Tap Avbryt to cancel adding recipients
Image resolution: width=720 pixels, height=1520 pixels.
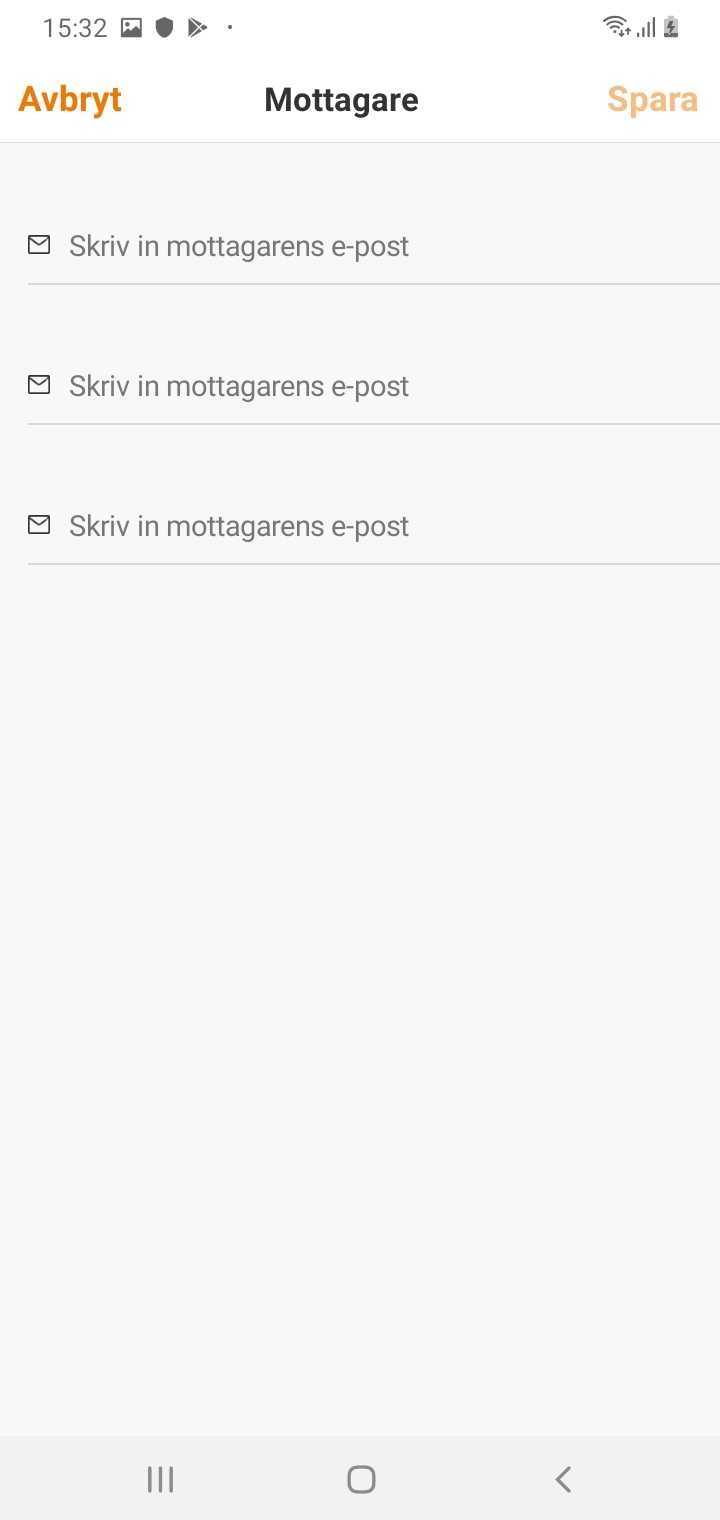[70, 100]
